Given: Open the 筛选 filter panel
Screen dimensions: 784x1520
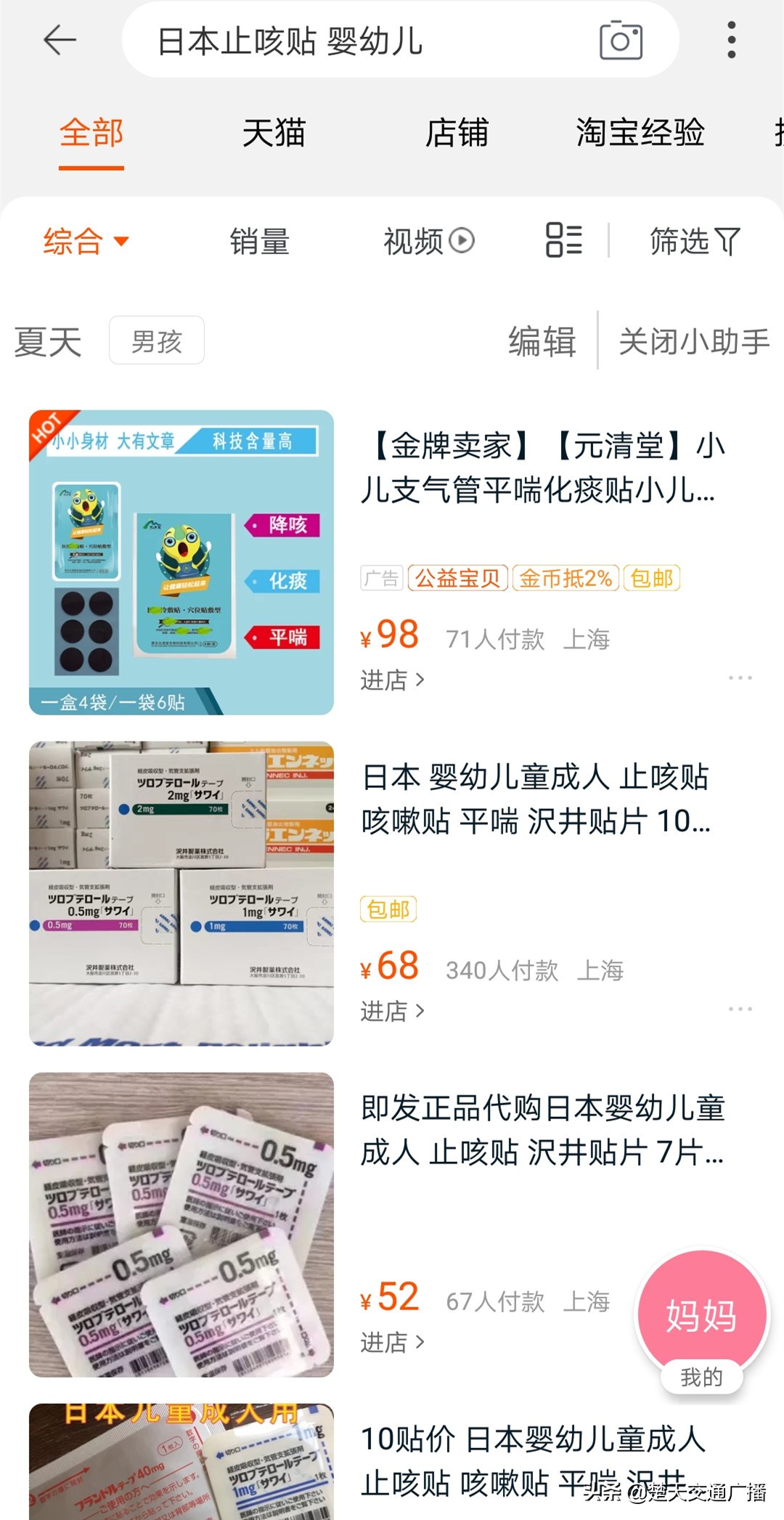Looking at the screenshot, I should [692, 242].
